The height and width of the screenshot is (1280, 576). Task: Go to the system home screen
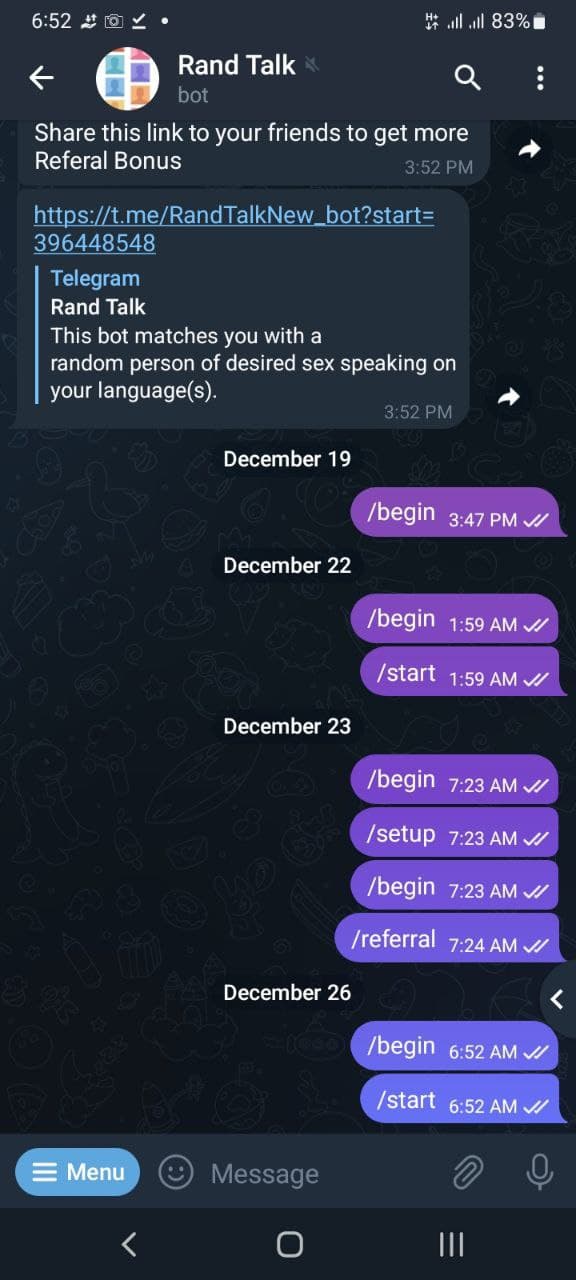pos(289,1244)
